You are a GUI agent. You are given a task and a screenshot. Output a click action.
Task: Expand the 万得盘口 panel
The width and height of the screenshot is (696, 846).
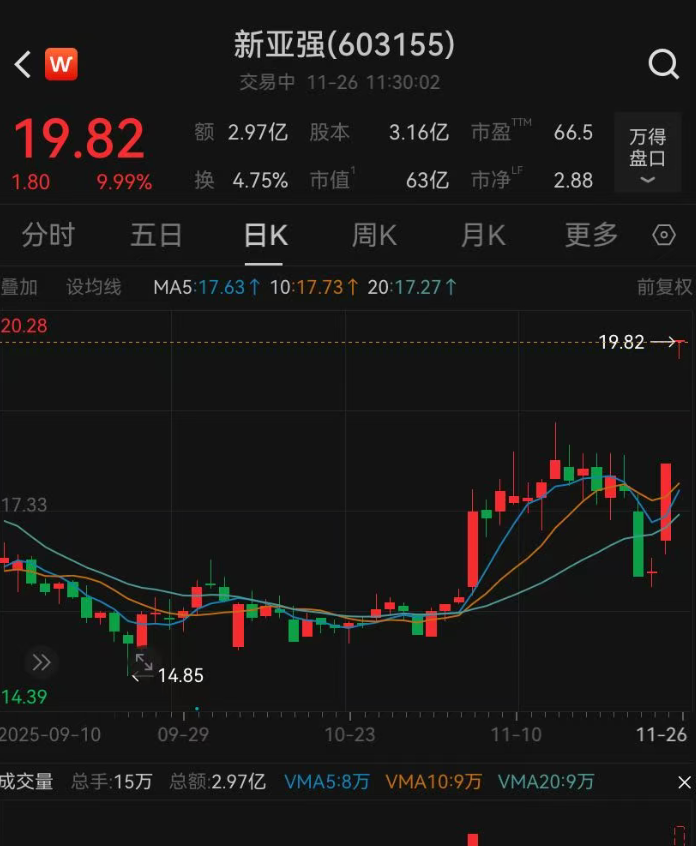[x=647, y=156]
